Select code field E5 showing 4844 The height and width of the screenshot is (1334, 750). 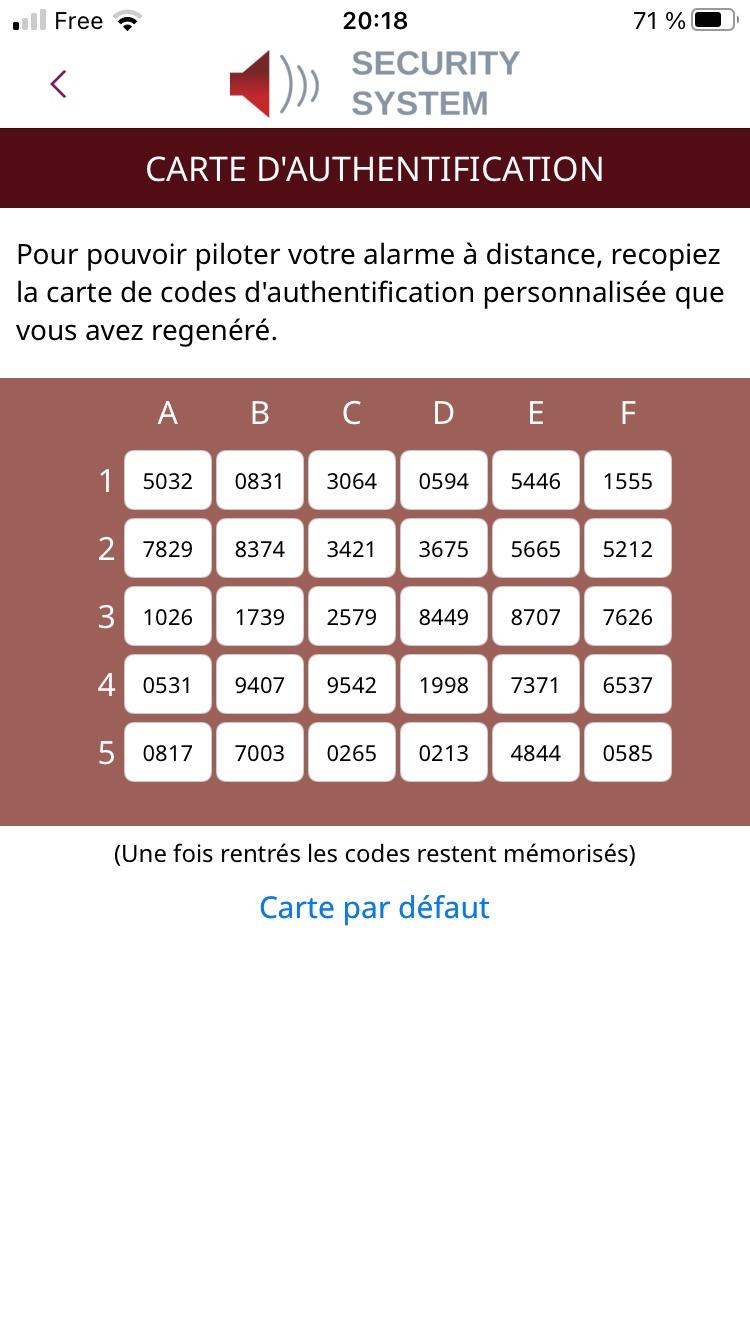536,753
